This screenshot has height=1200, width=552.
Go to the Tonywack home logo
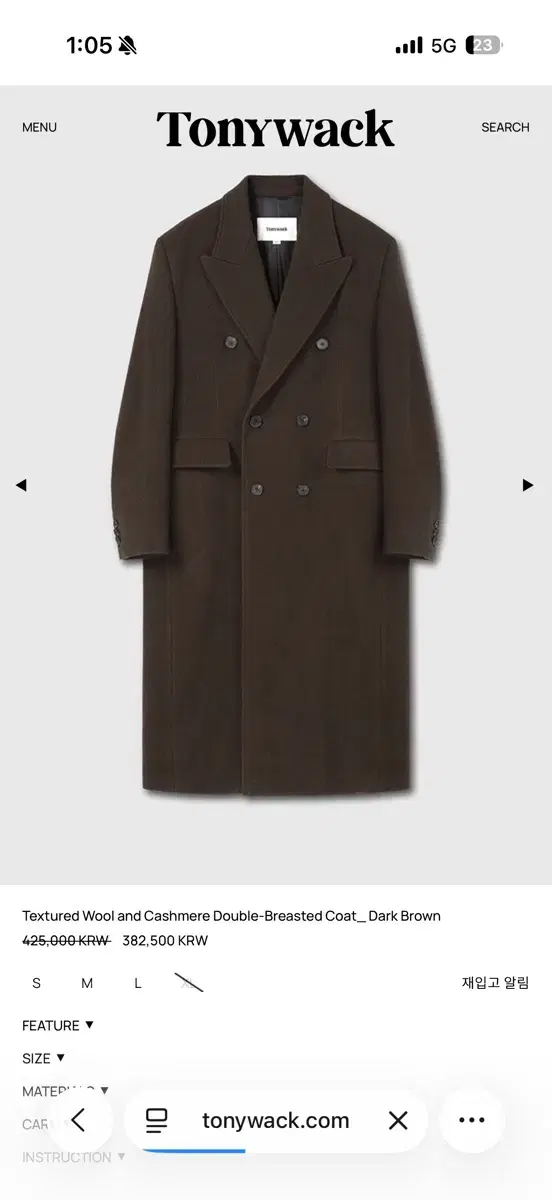tap(275, 130)
